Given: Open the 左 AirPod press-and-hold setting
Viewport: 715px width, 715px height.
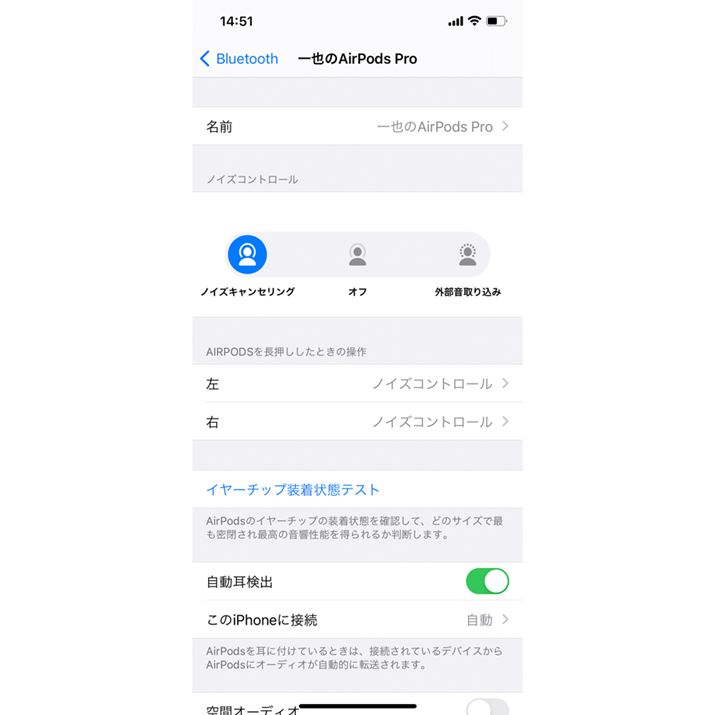Looking at the screenshot, I should coord(357,384).
